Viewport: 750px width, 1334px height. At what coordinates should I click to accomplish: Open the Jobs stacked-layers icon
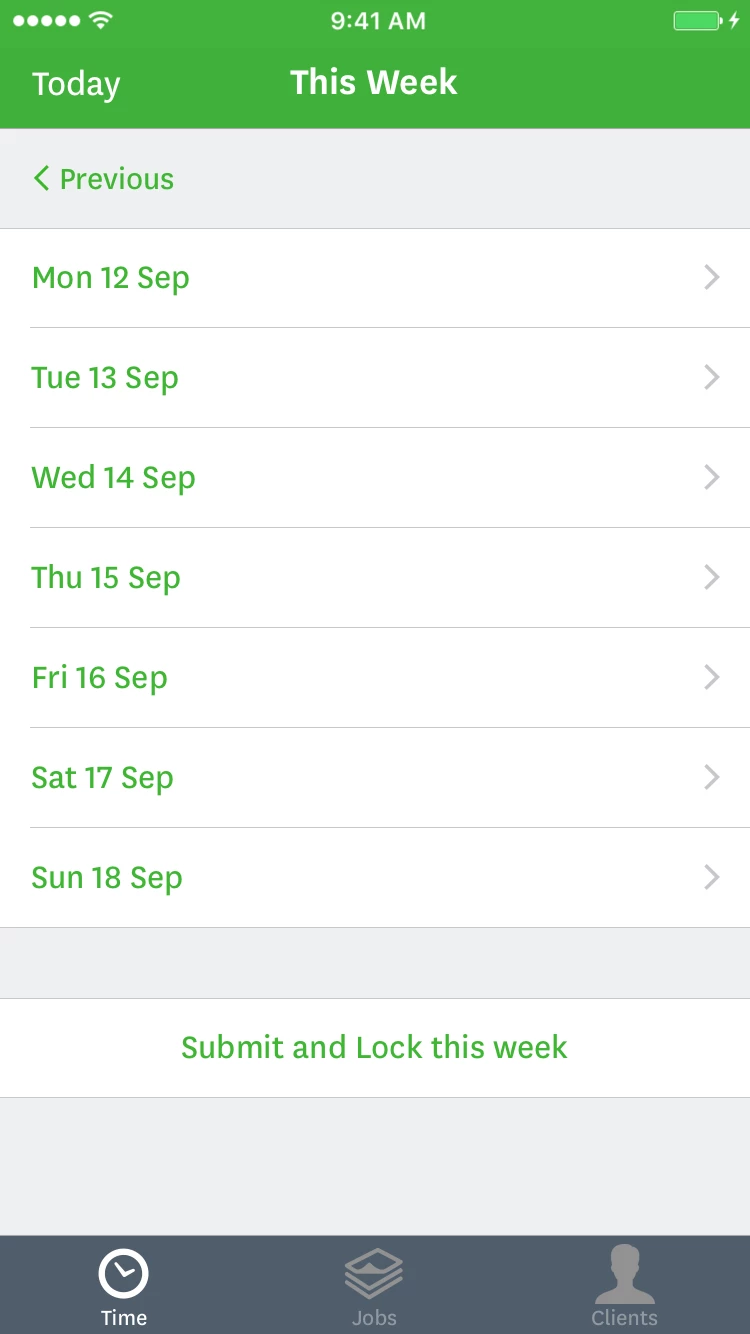[374, 1271]
